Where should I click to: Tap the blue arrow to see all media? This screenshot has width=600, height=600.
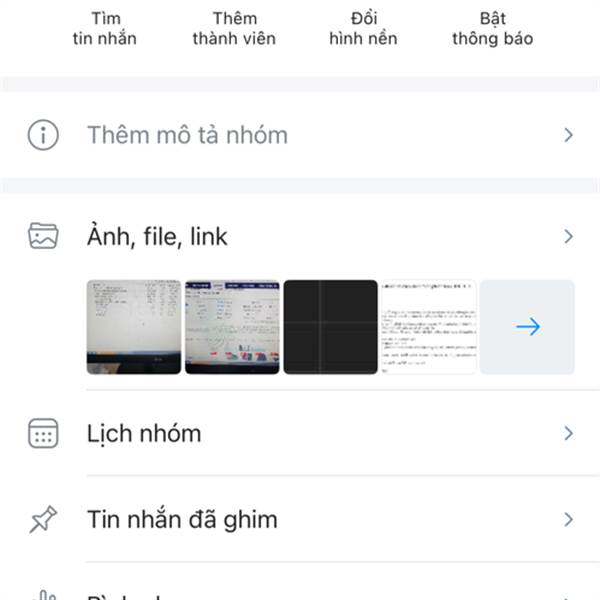click(527, 327)
